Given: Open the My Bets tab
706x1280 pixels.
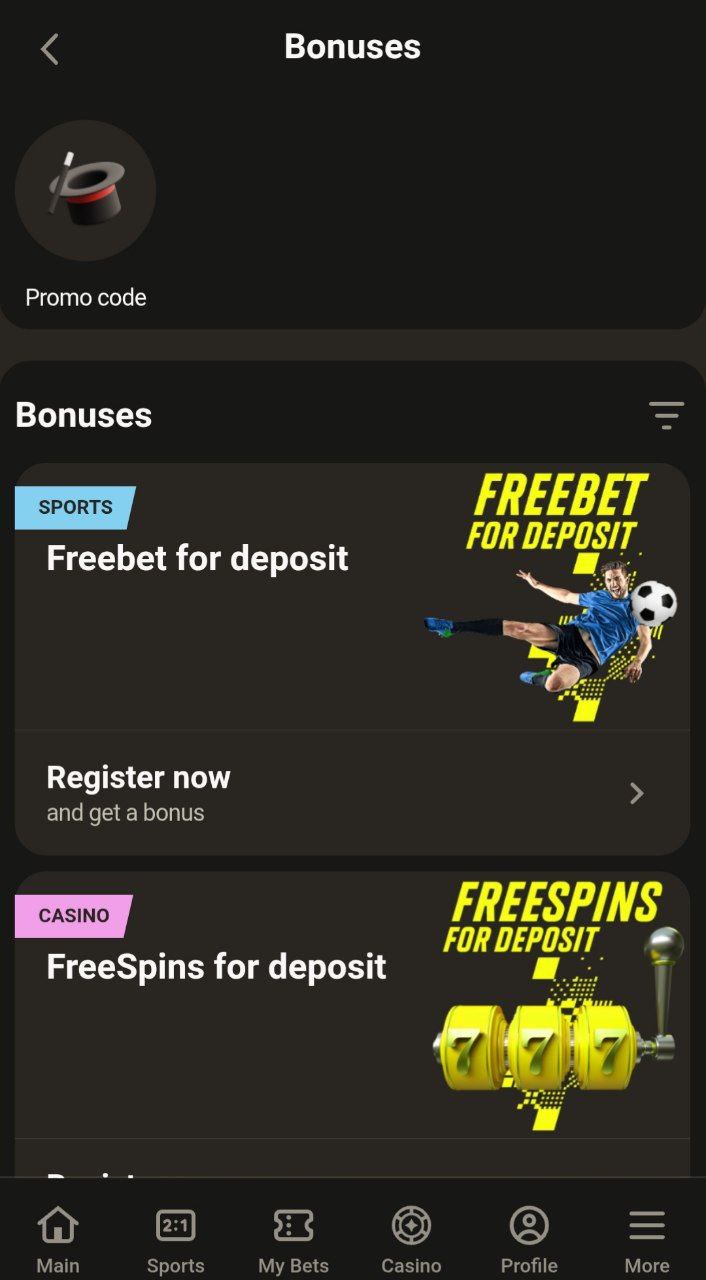Looking at the screenshot, I should (x=293, y=1240).
